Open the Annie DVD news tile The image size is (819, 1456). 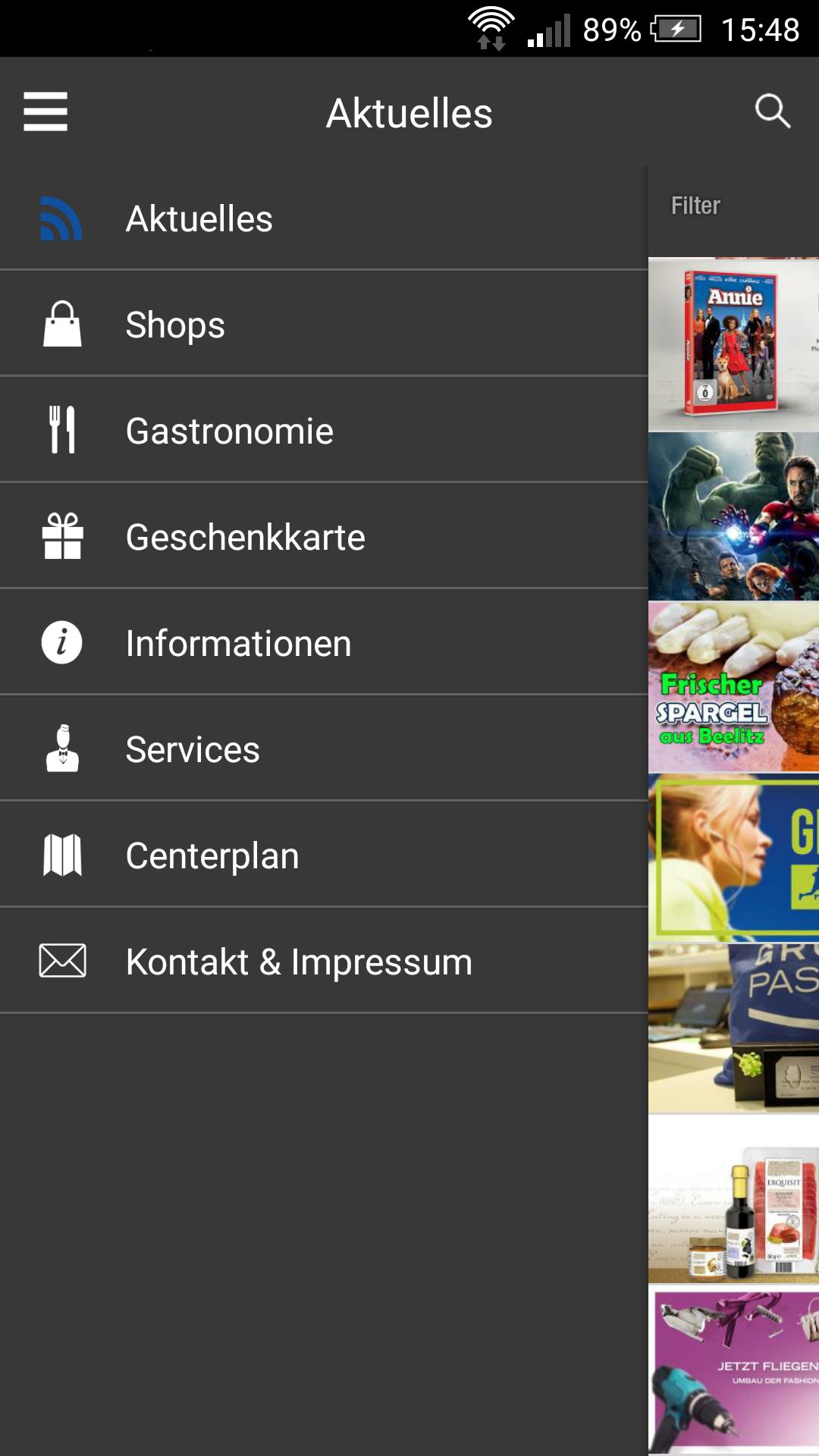pos(733,345)
